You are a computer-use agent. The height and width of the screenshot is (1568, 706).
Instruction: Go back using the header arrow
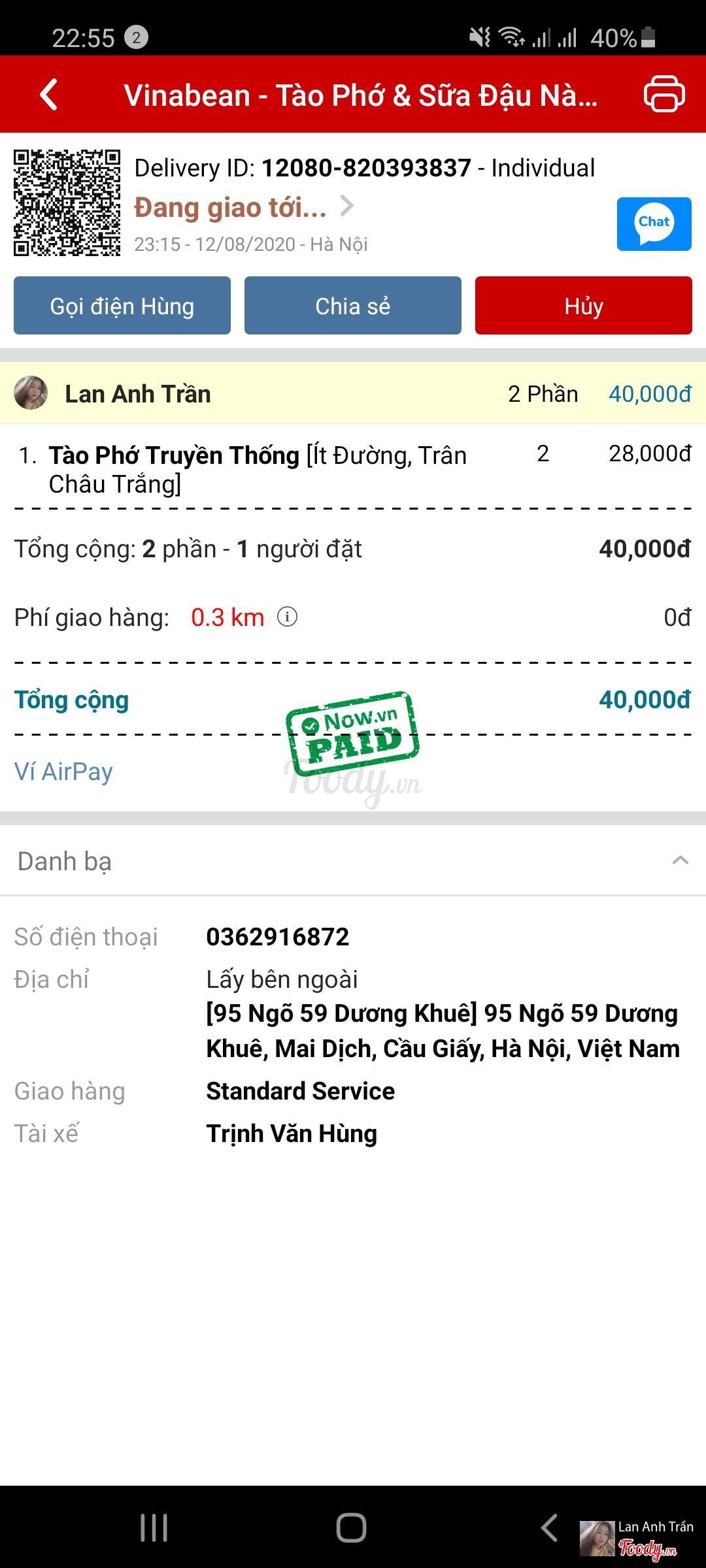coord(49,95)
